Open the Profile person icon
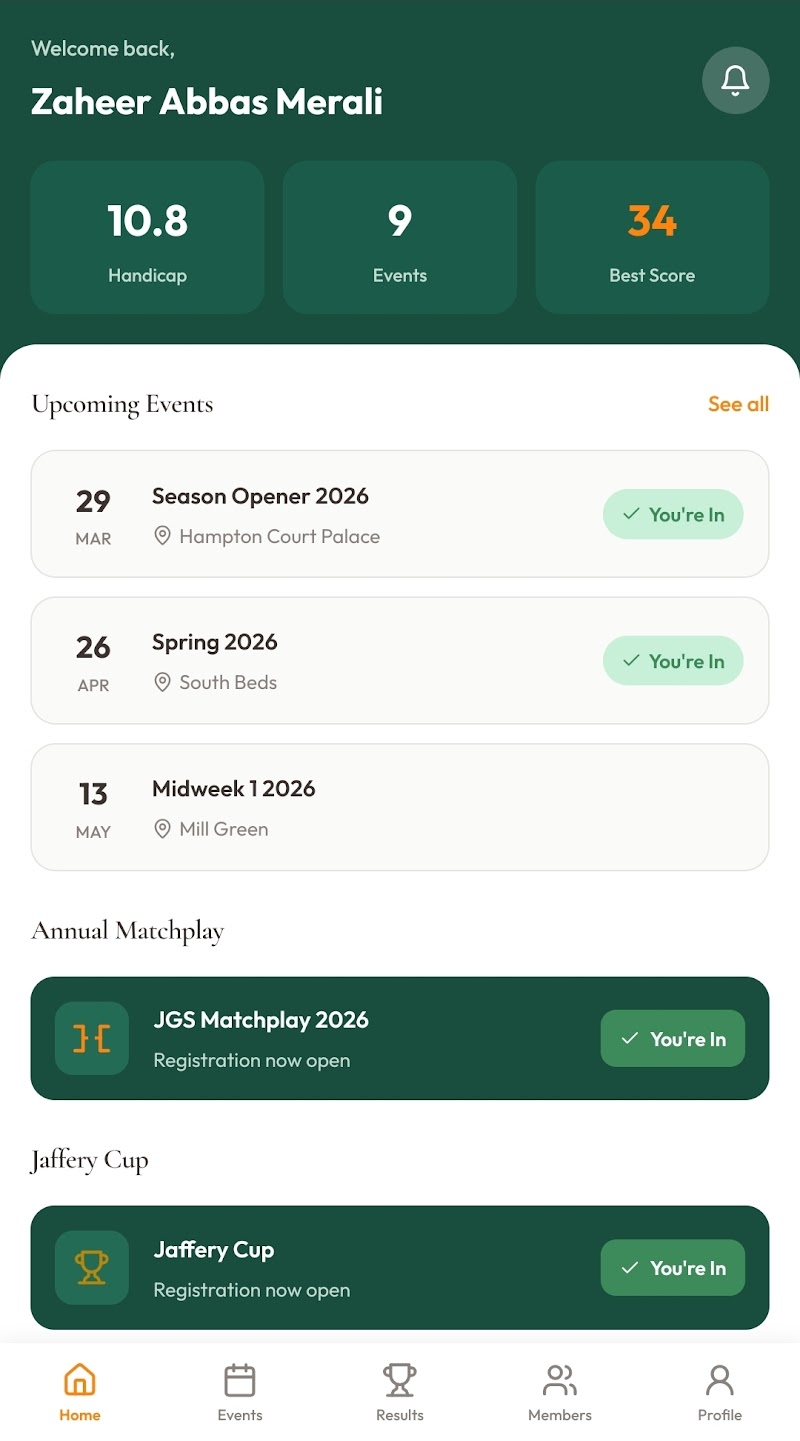Image resolution: width=800 pixels, height=1441 pixels. point(720,1378)
